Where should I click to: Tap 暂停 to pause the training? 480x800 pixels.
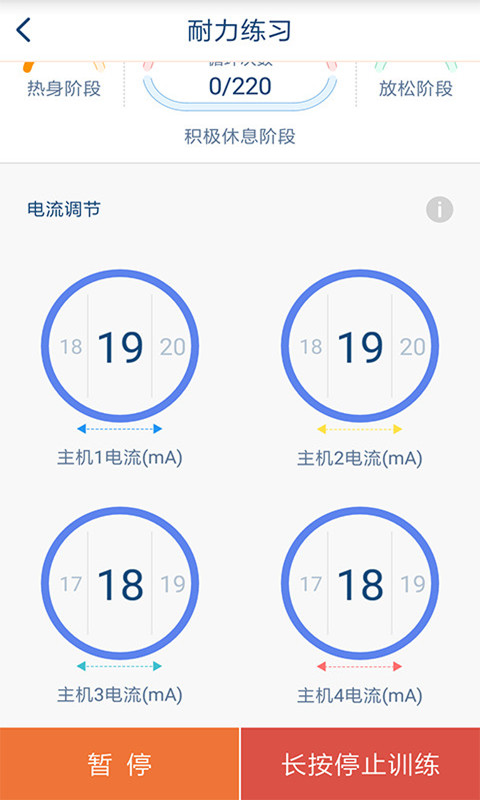point(119,764)
